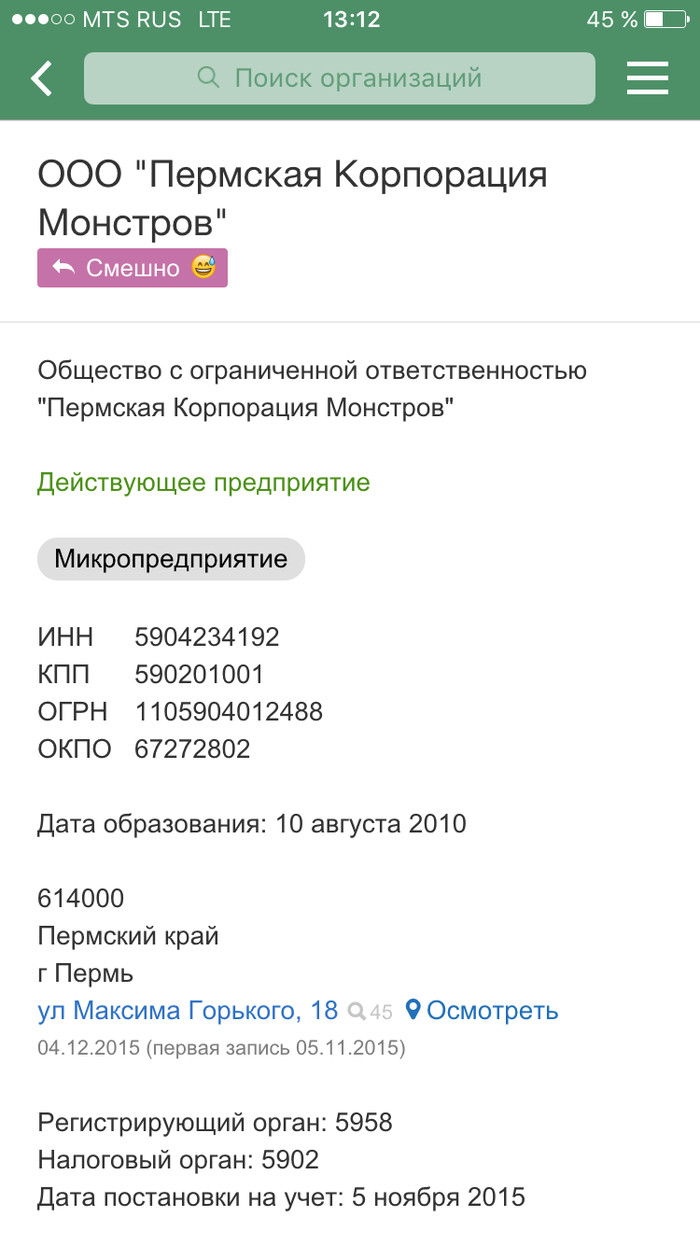This screenshot has height=1245, width=700.
Task: Go back using the arrow icon
Action: pyautogui.click(x=42, y=78)
